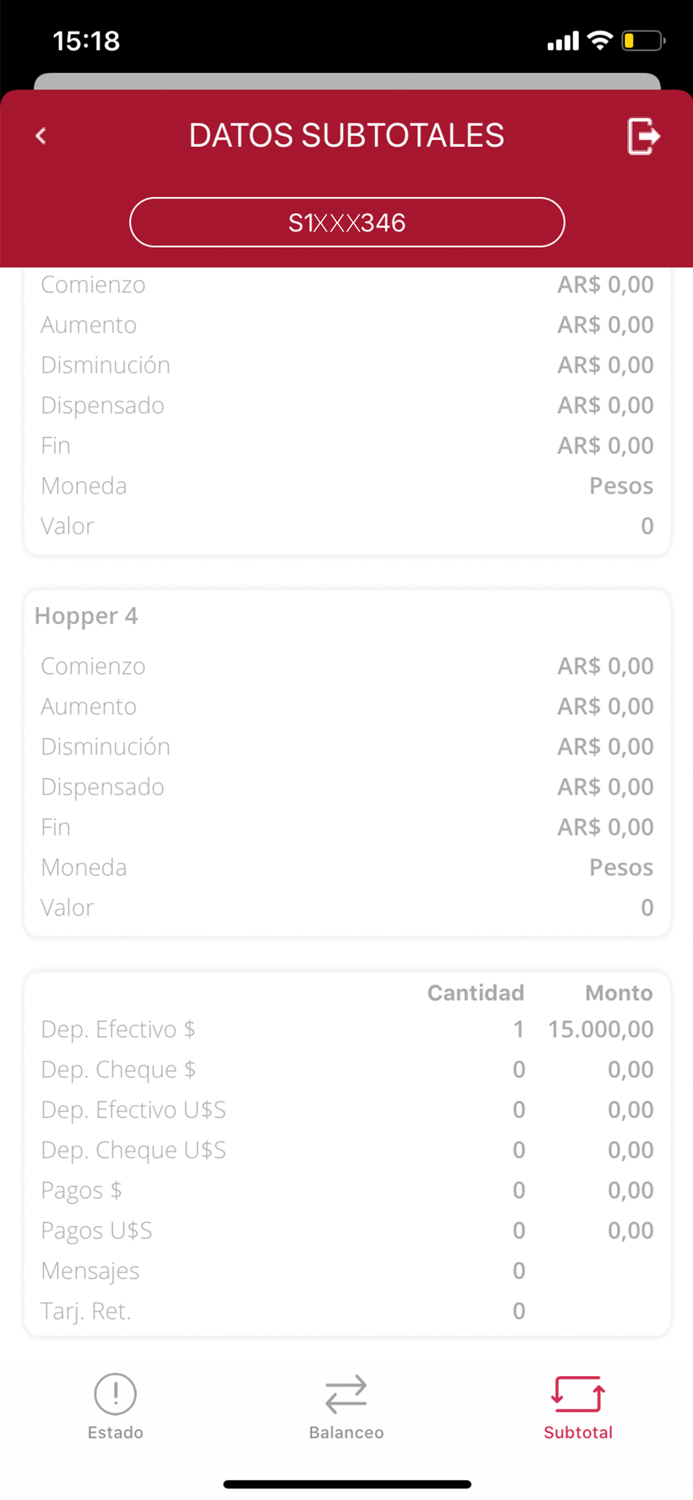This screenshot has width=693, height=1500.
Task: Tap the logout icon in the header
Action: coord(643,136)
